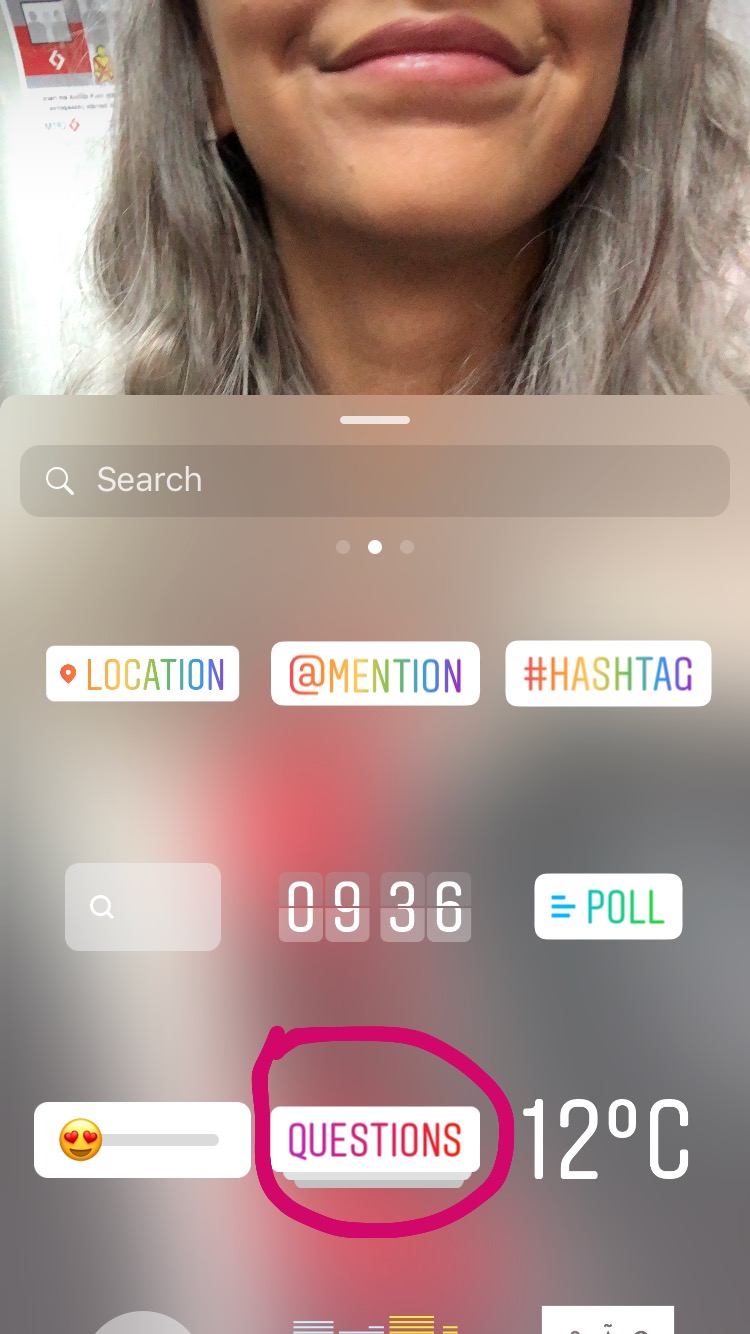Select the LOCATION sticker
This screenshot has height=1334, width=750.
click(x=142, y=673)
